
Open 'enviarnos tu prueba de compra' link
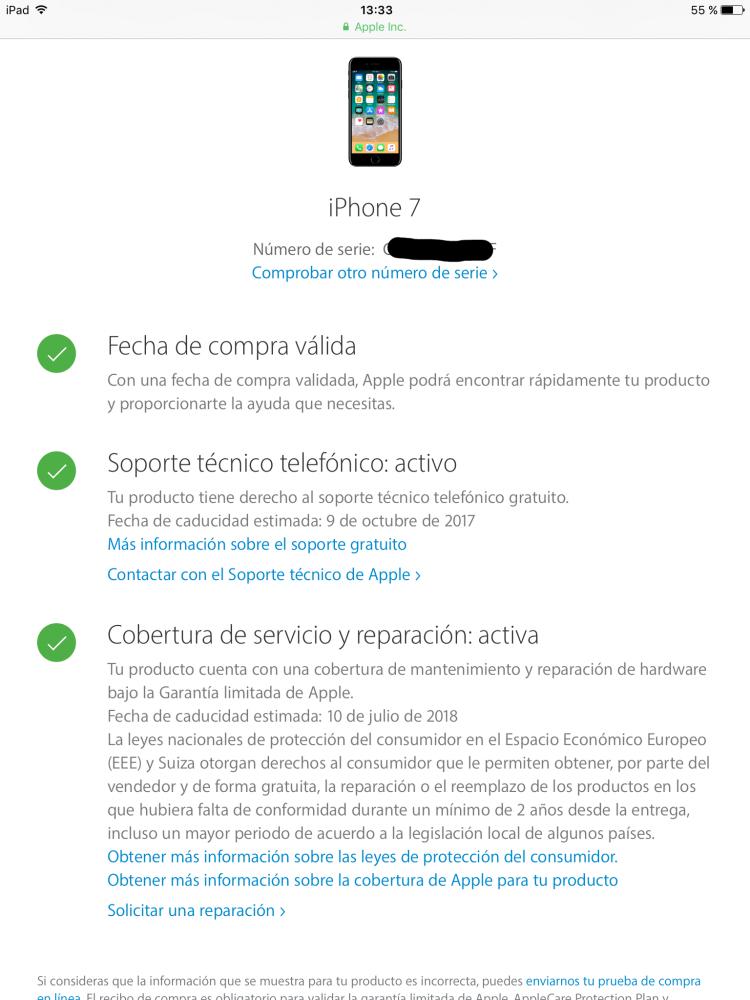click(613, 981)
